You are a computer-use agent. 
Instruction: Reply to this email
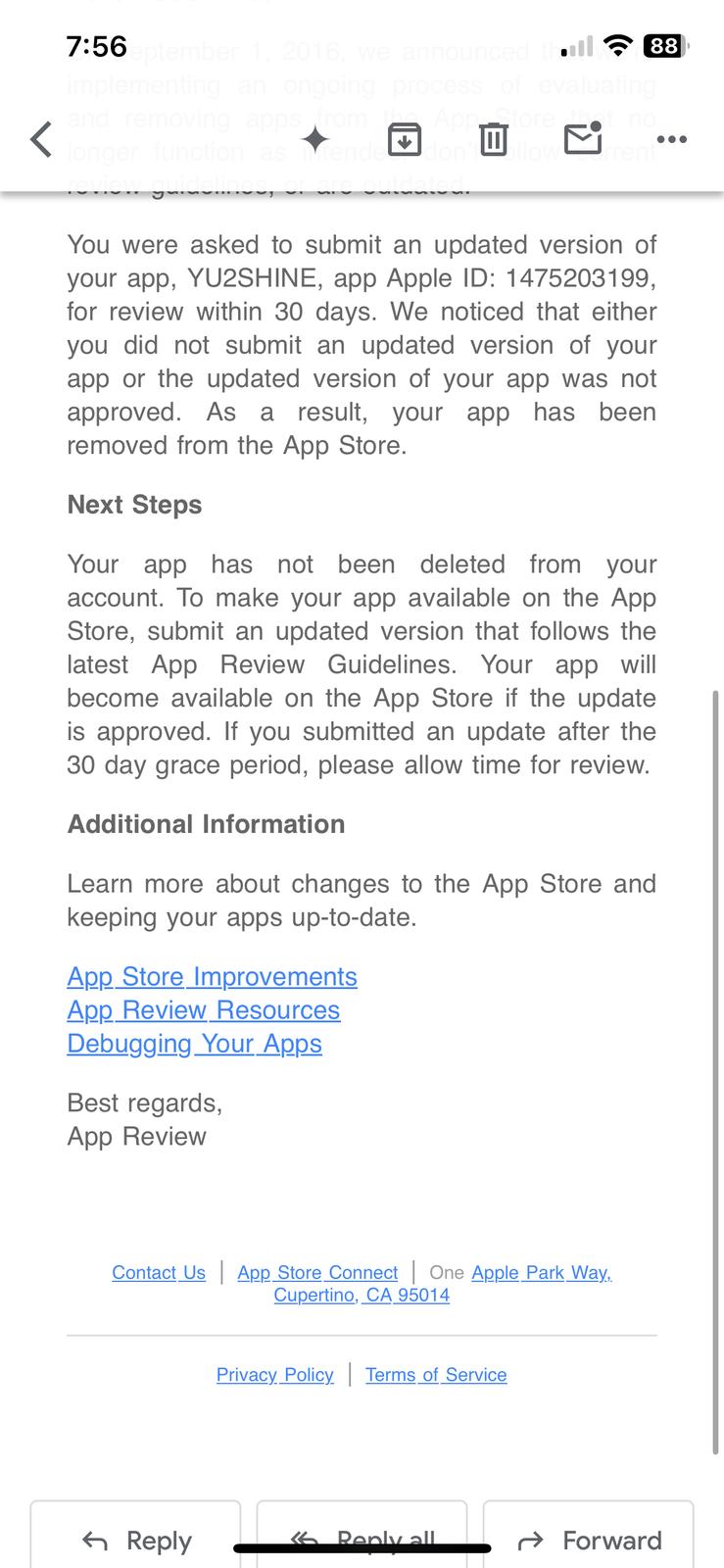pos(135,1540)
